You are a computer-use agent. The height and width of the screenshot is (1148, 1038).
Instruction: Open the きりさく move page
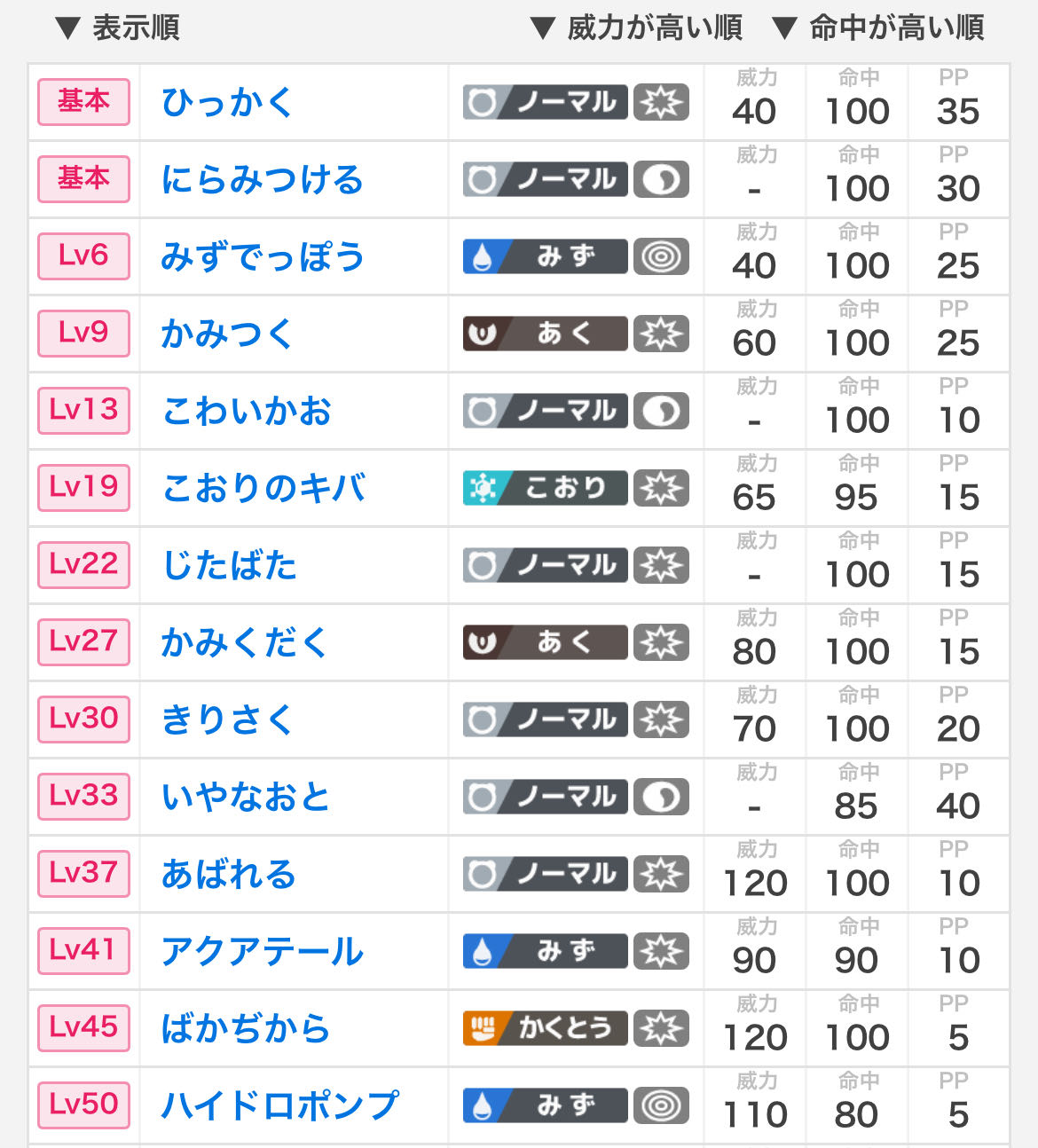click(227, 719)
